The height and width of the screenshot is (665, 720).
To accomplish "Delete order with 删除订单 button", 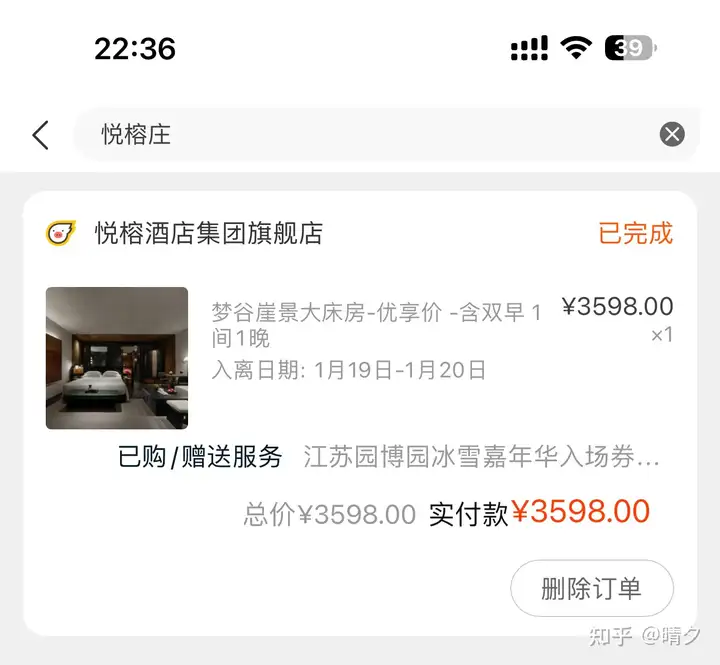I will (591, 588).
